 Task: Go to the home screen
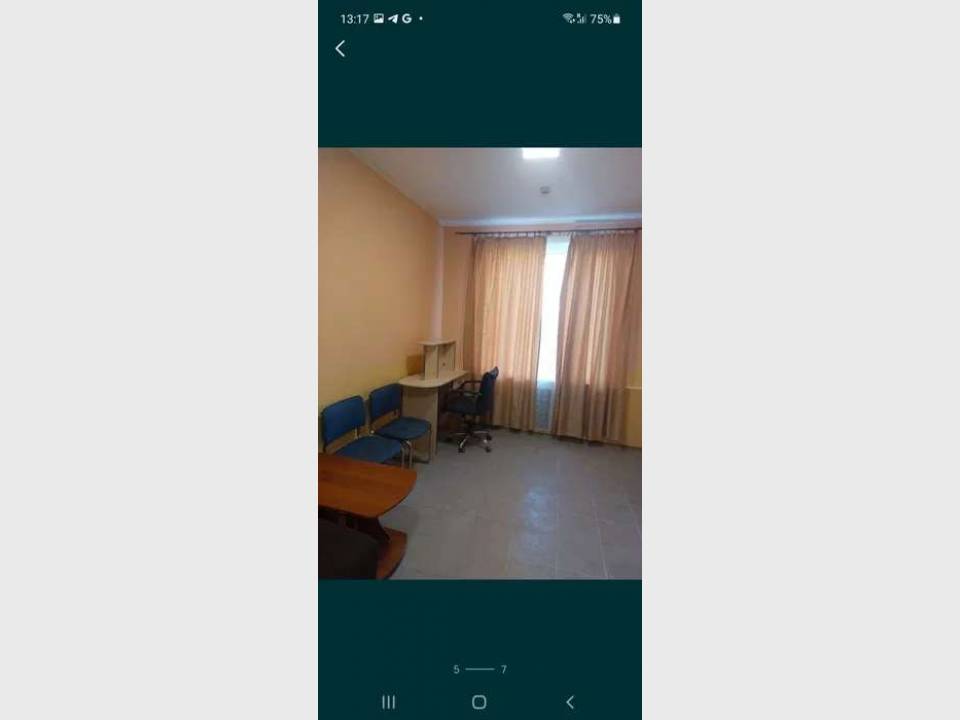click(x=479, y=702)
